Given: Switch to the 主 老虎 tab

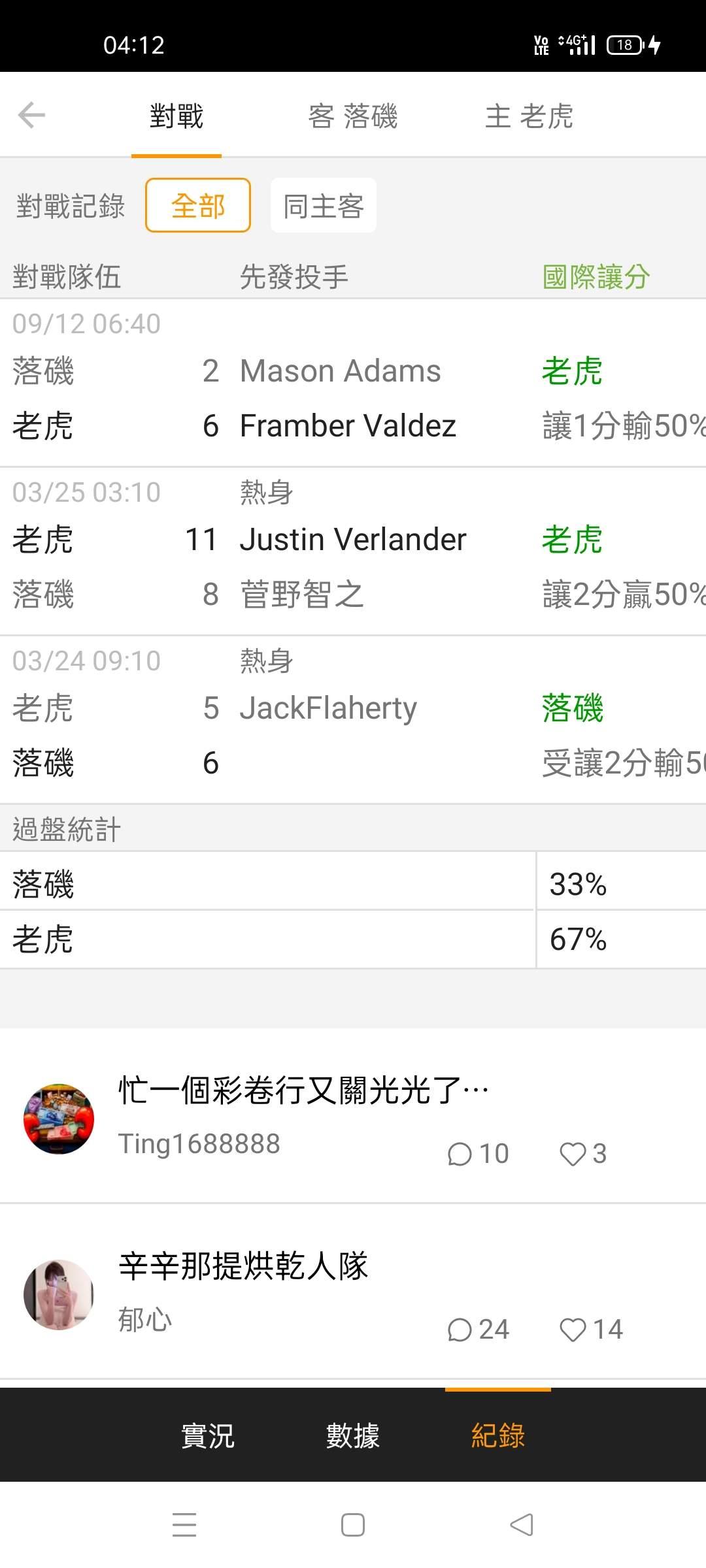Looking at the screenshot, I should (x=529, y=116).
